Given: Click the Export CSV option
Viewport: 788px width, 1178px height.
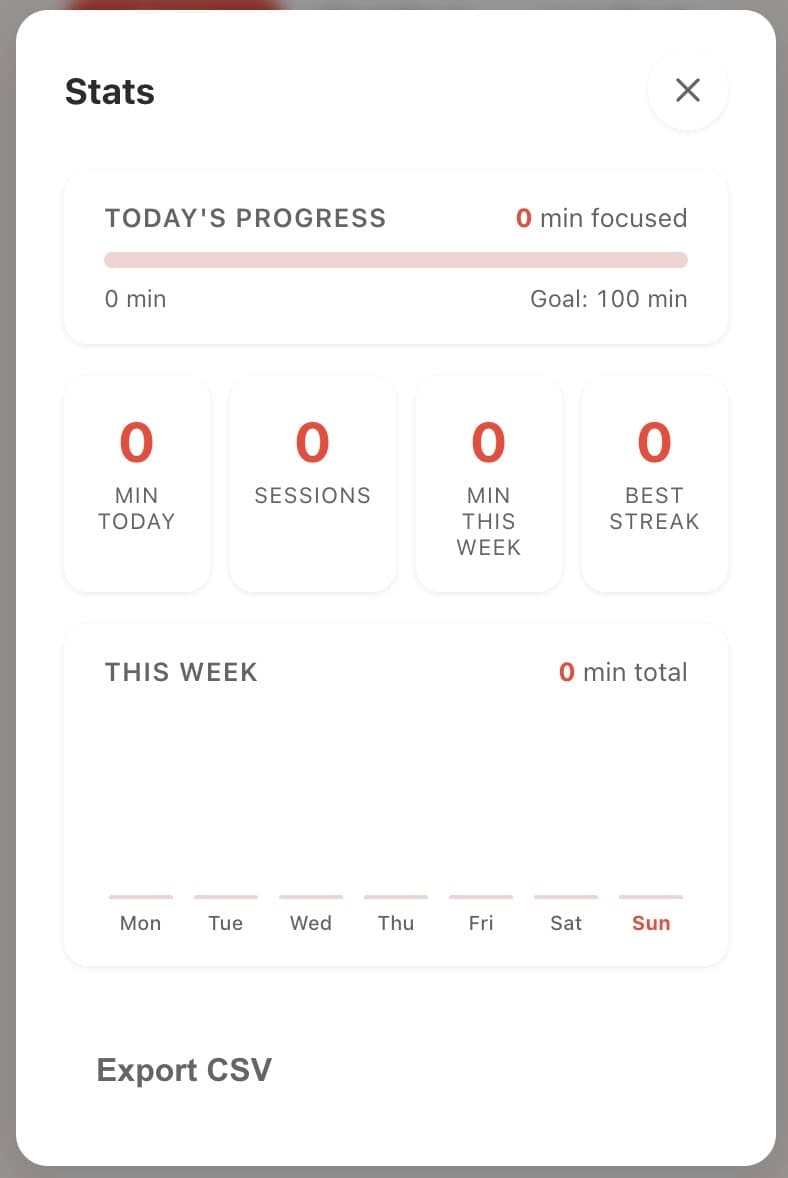Looking at the screenshot, I should tap(183, 1069).
